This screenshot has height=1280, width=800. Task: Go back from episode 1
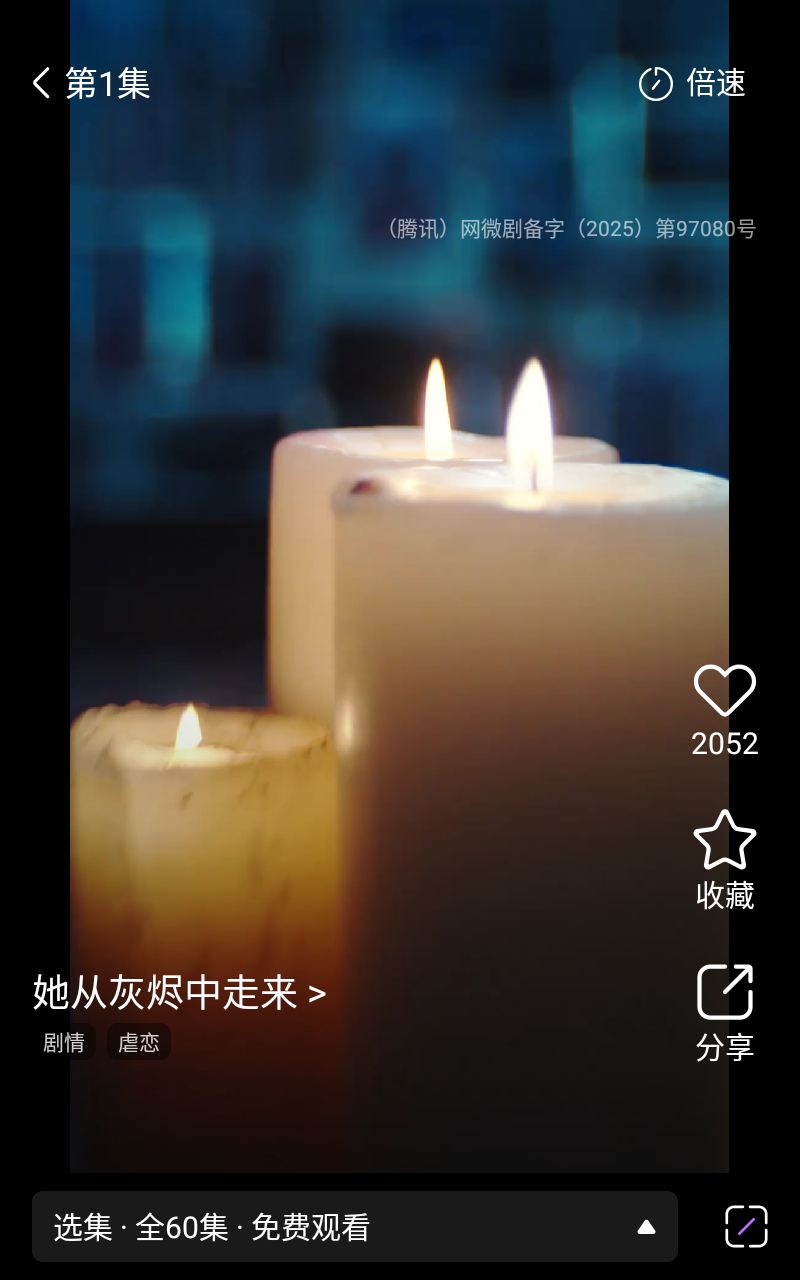coord(41,83)
